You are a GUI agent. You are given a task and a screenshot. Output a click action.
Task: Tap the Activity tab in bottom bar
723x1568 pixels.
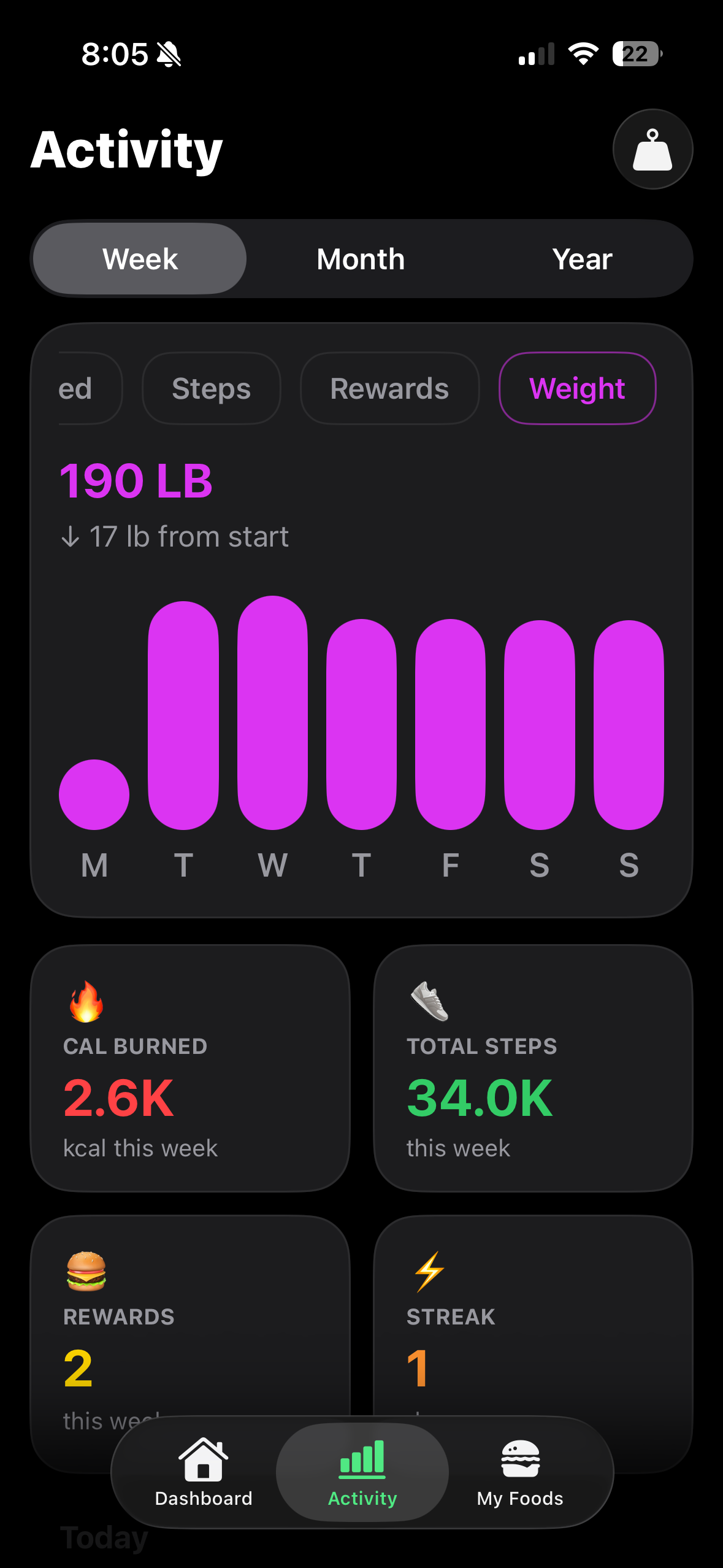[x=362, y=1472]
